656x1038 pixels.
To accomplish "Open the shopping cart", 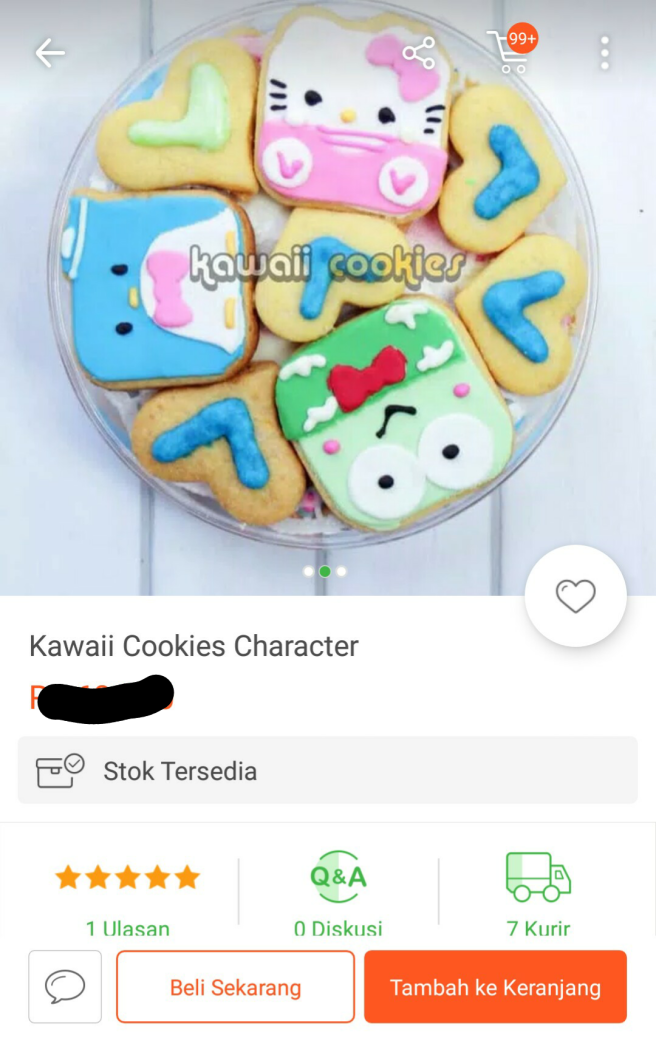I will [x=510, y=52].
